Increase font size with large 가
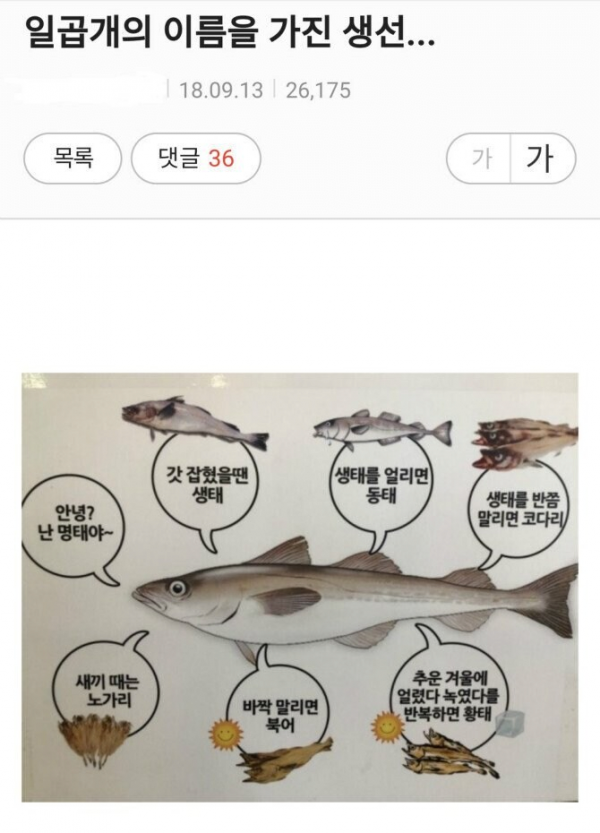Viewport: 600px width, 833px height. point(539,159)
